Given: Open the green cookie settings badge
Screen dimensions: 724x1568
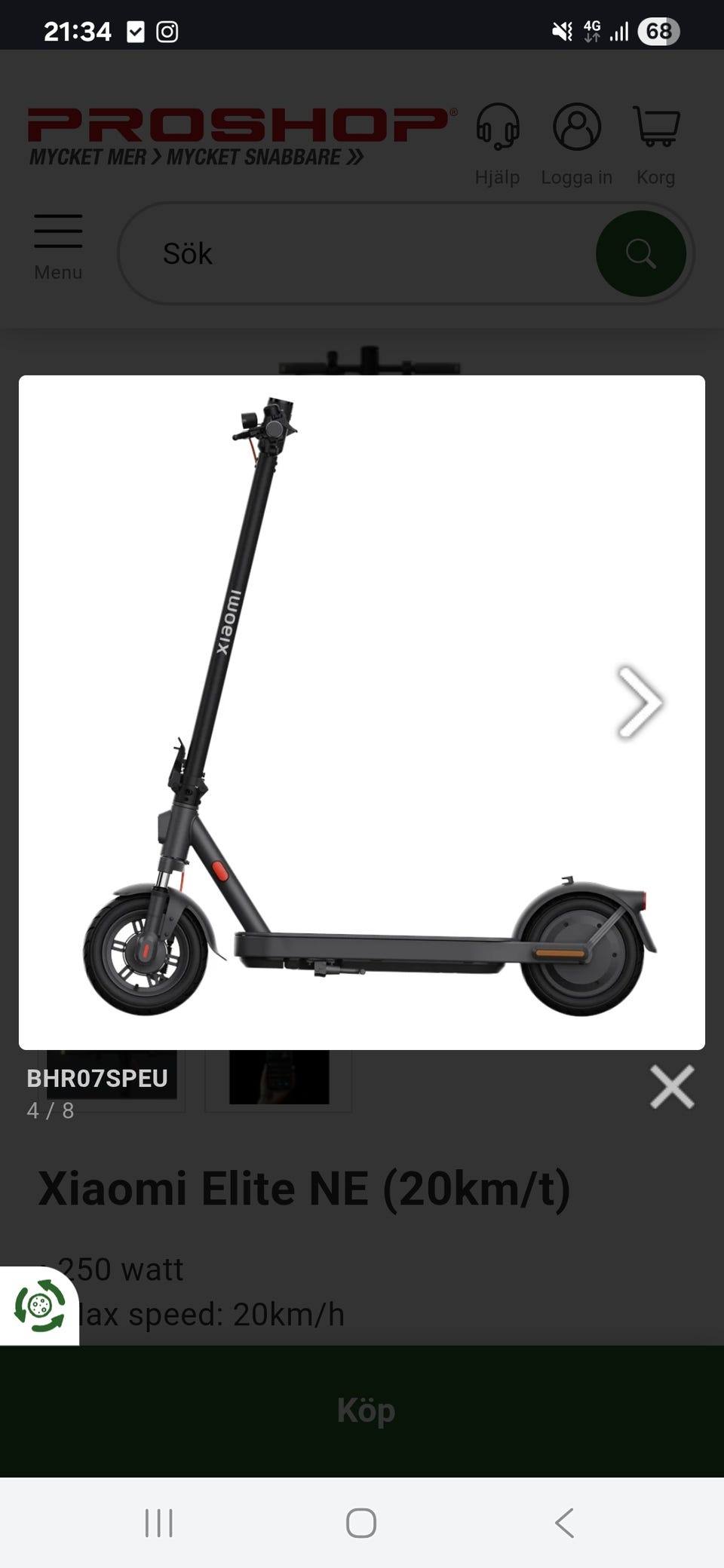Looking at the screenshot, I should (39, 1306).
